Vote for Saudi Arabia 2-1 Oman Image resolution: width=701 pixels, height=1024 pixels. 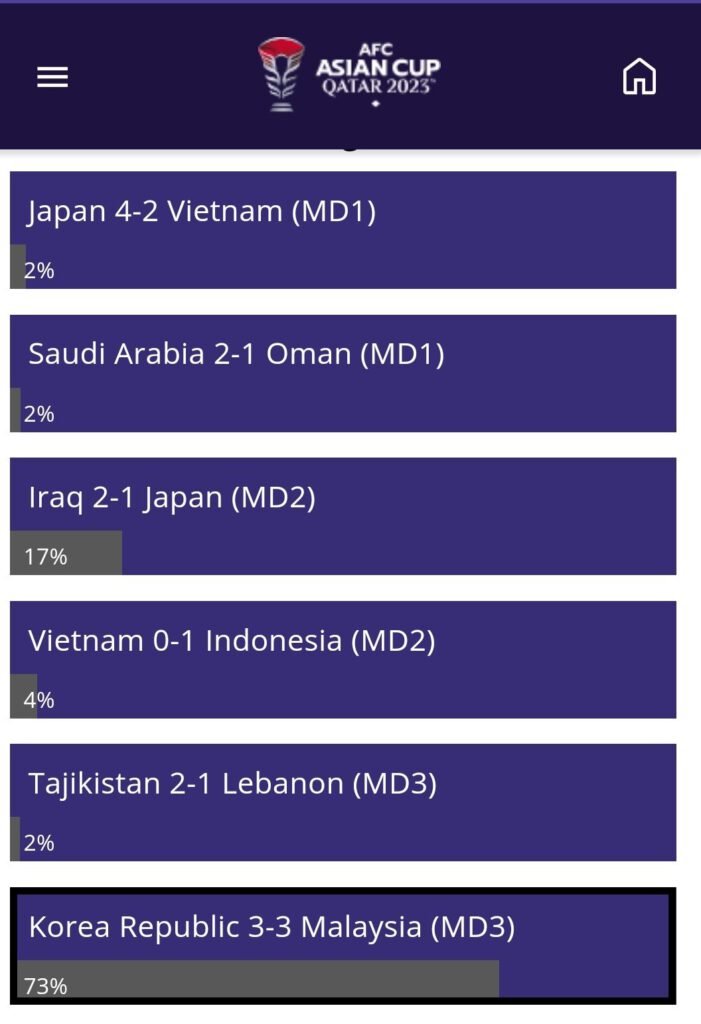(x=343, y=372)
